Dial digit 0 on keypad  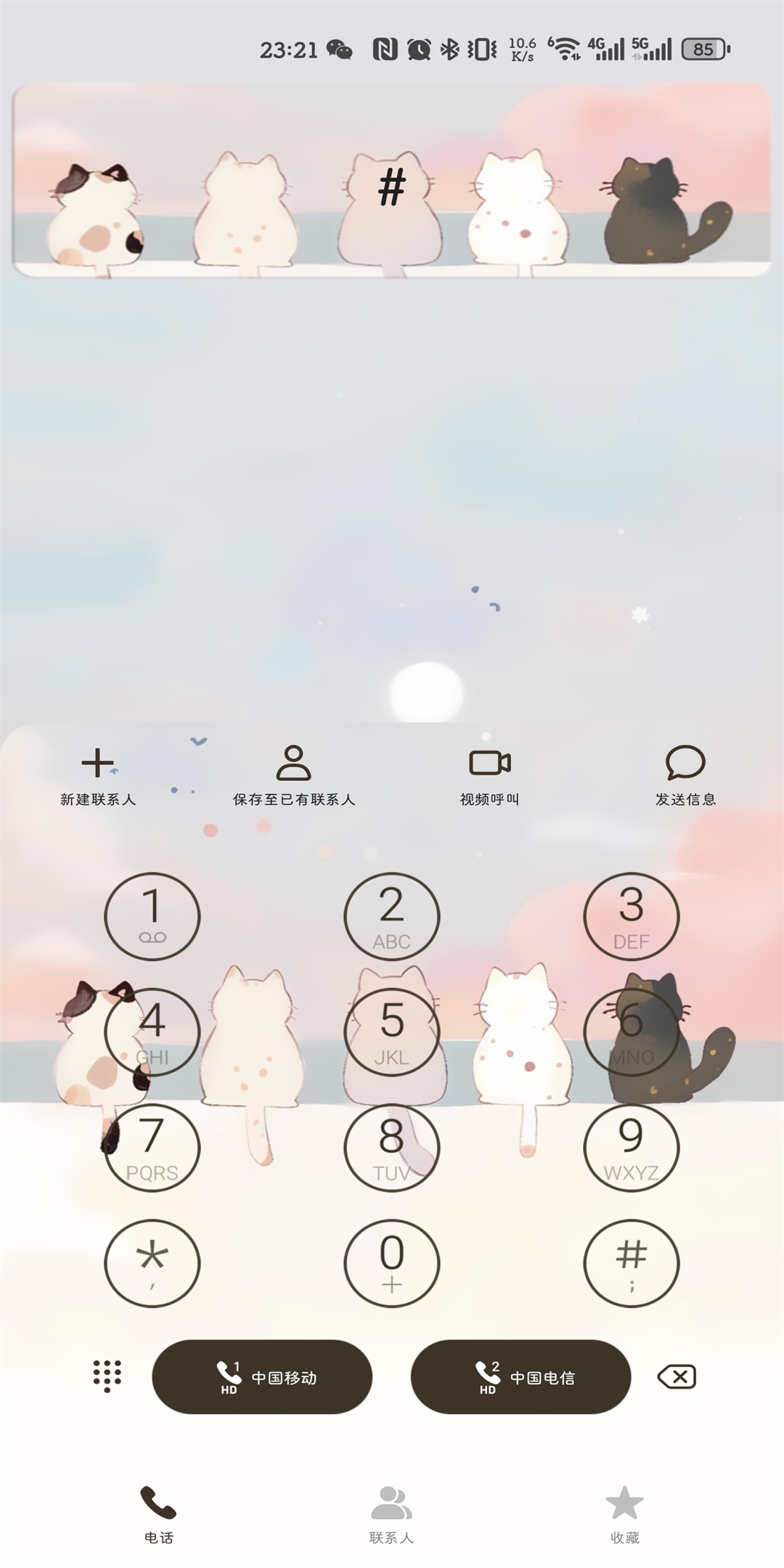392,1263
